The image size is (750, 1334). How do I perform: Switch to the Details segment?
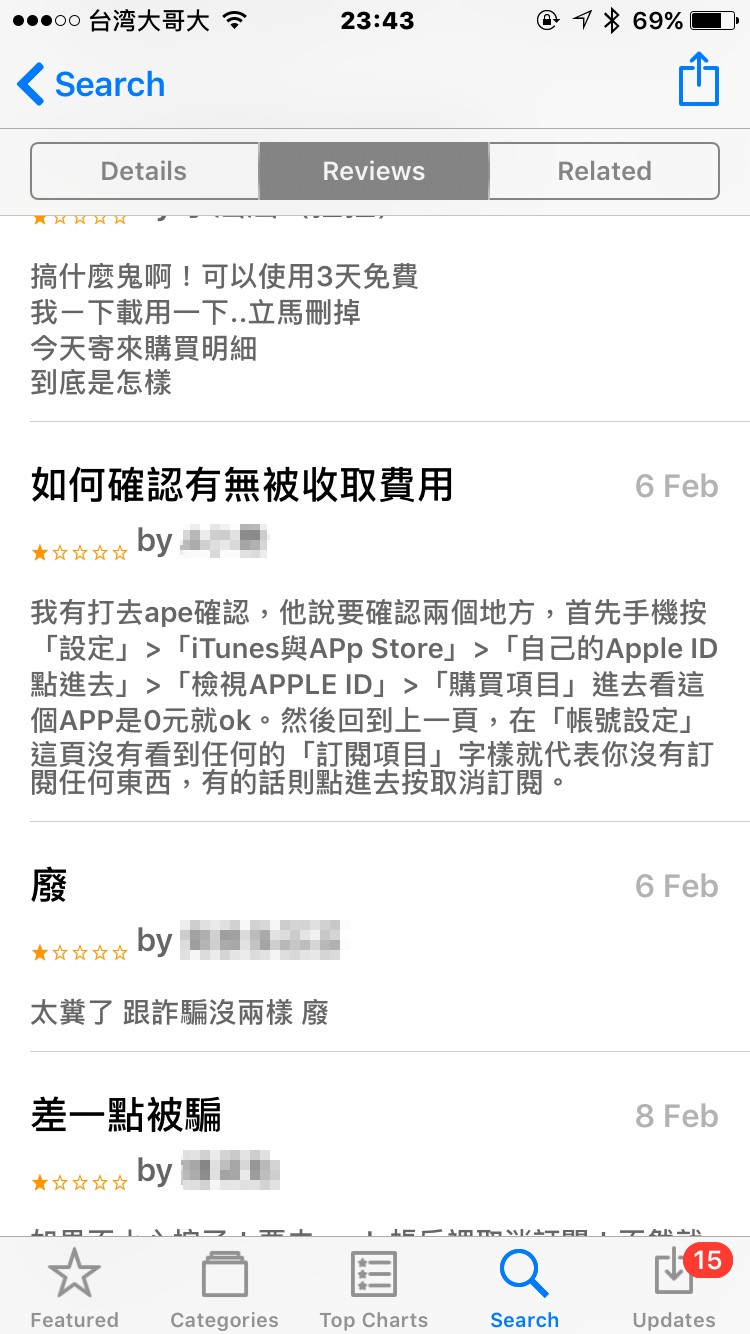pos(145,171)
